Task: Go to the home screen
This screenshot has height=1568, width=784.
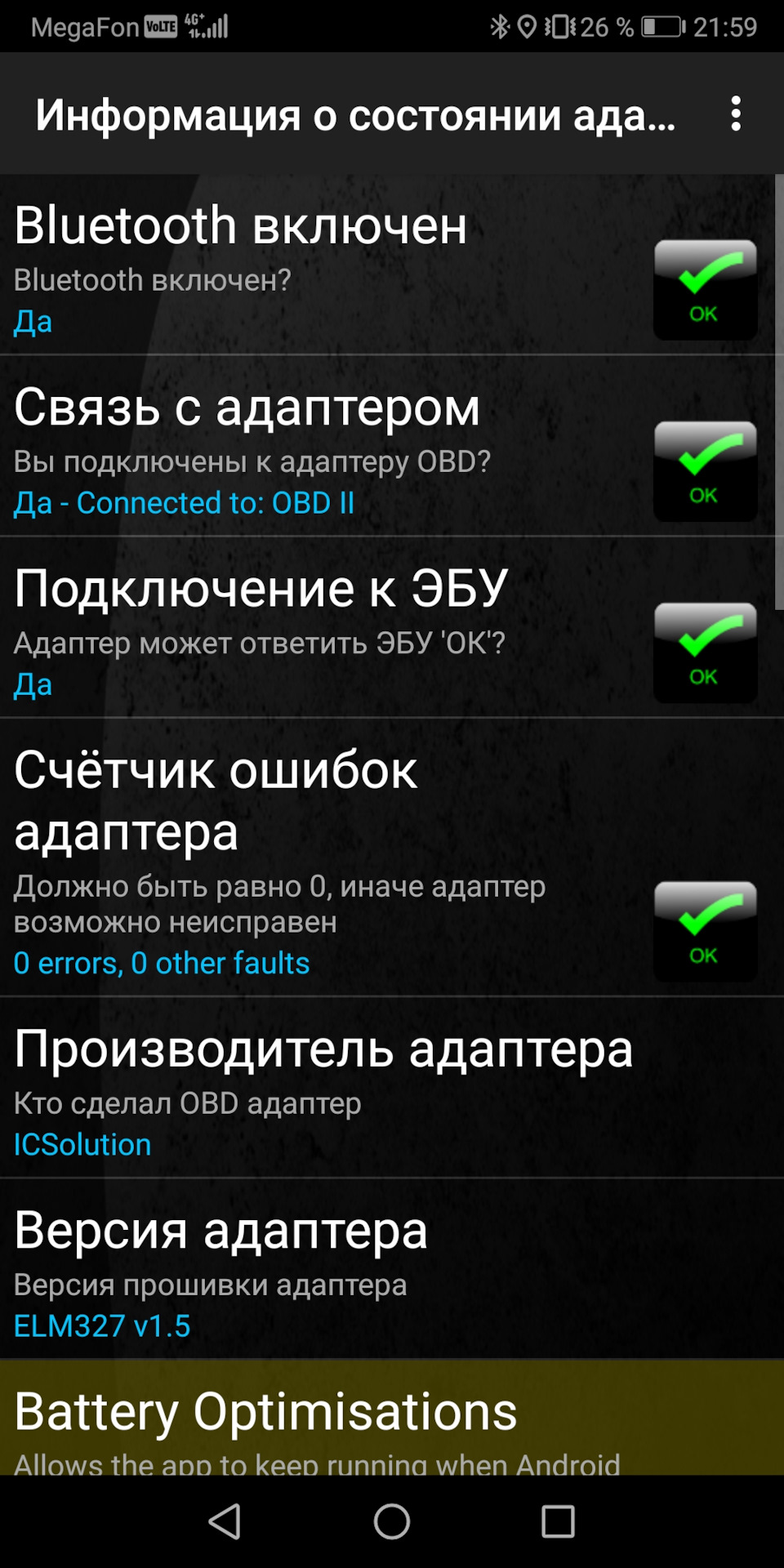Action: [x=392, y=1521]
